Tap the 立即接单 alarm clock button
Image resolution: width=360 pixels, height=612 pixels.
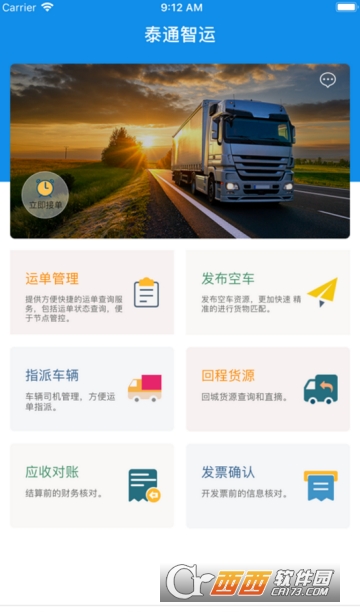click(45, 195)
